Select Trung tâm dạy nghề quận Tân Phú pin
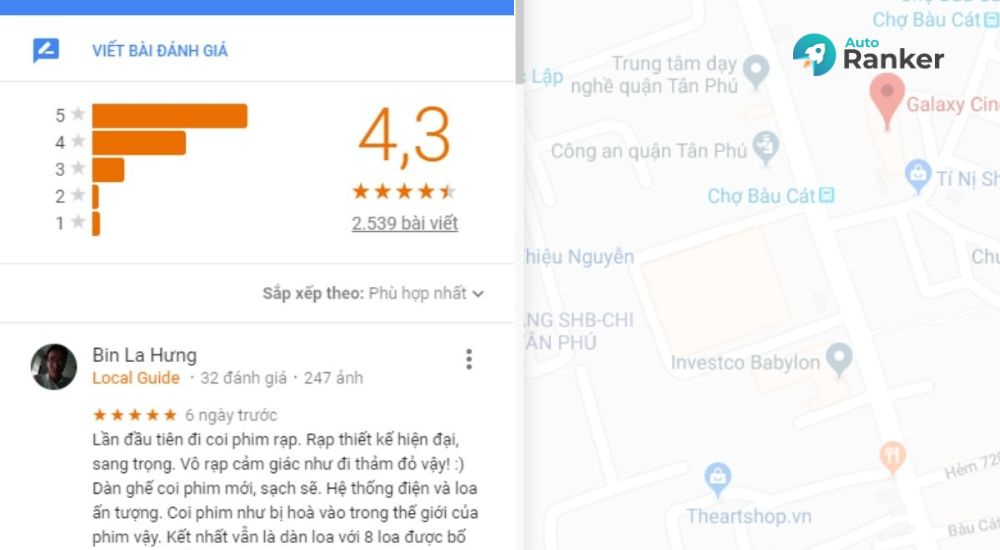 point(757,69)
